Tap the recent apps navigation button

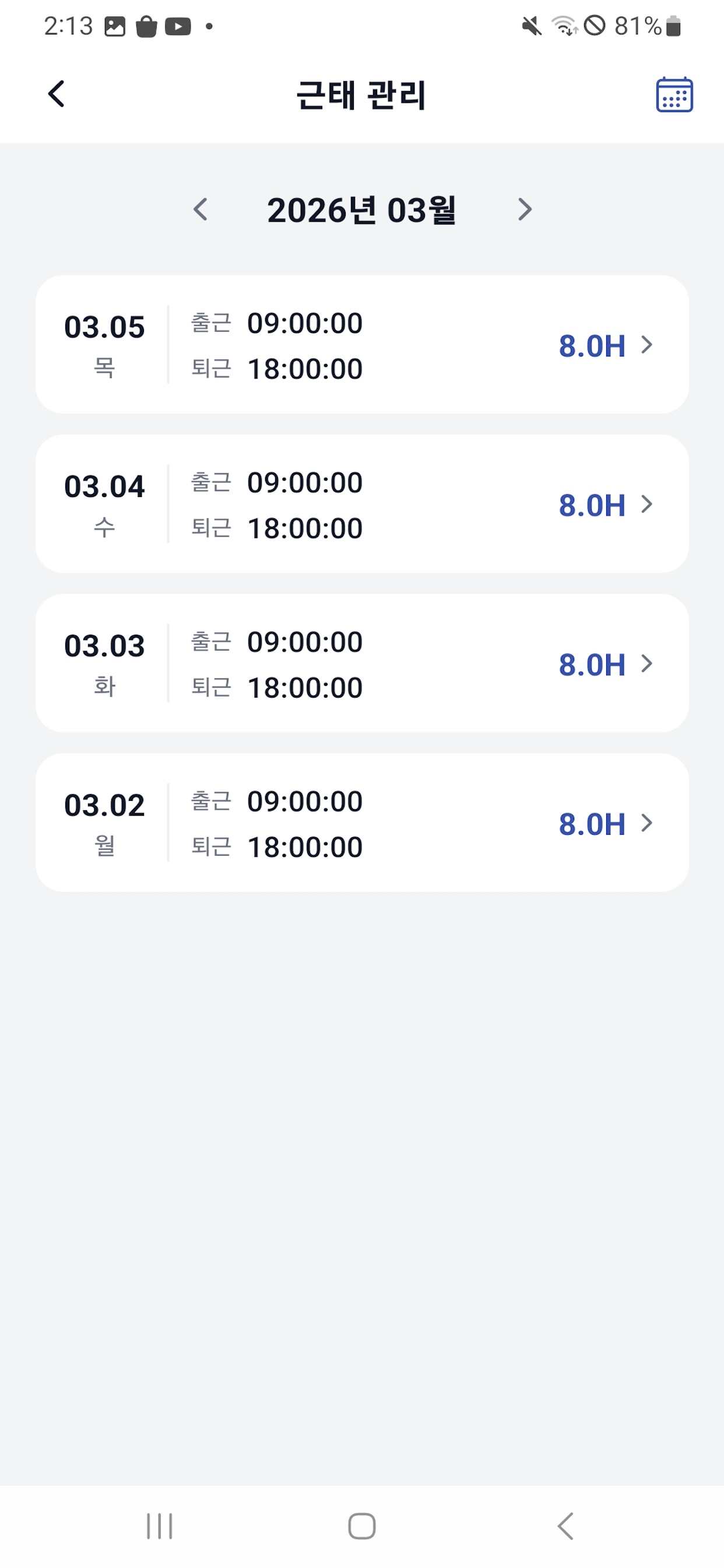pos(159,1526)
